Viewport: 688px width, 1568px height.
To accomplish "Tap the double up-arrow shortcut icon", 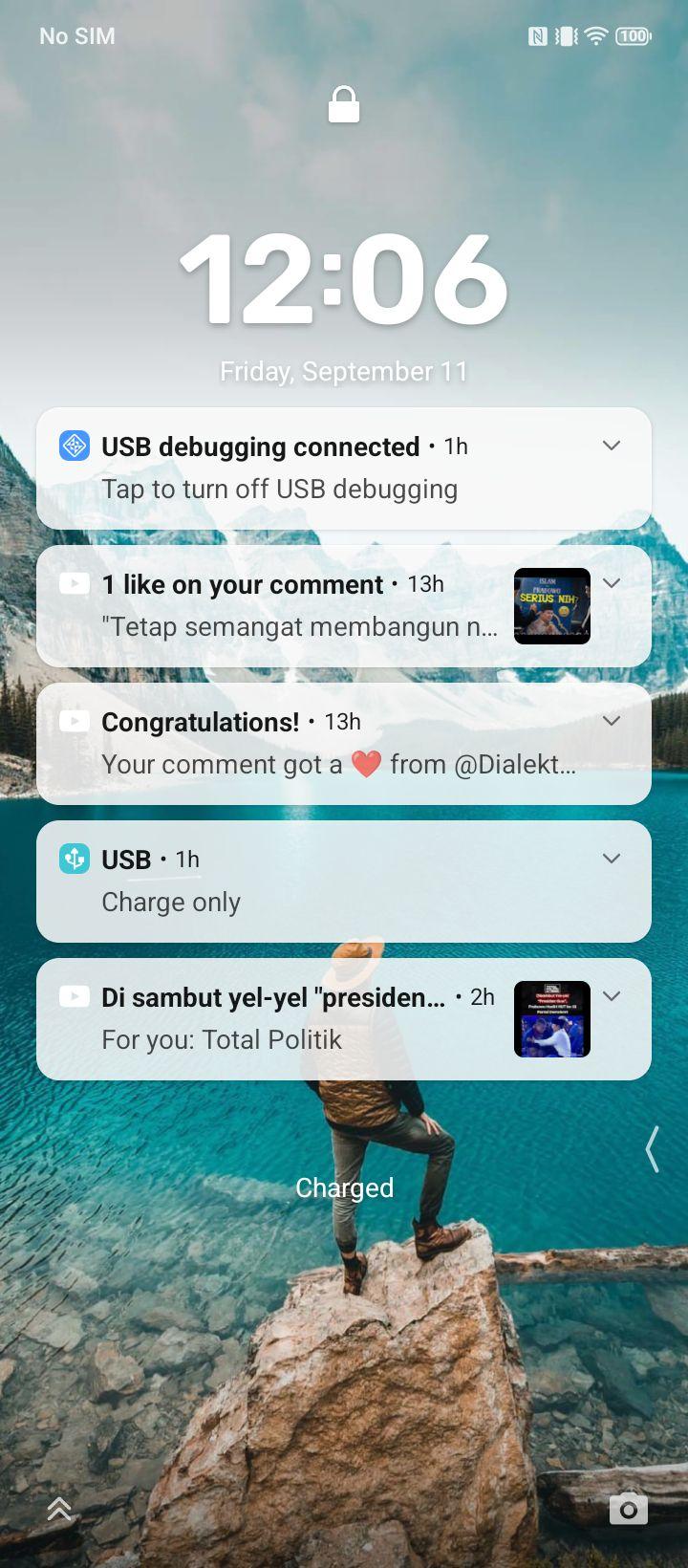I will 59,1509.
